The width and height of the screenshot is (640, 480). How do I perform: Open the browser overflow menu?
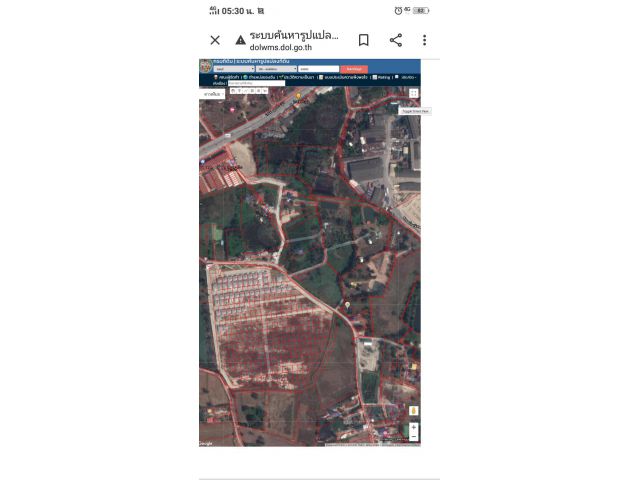click(x=424, y=40)
